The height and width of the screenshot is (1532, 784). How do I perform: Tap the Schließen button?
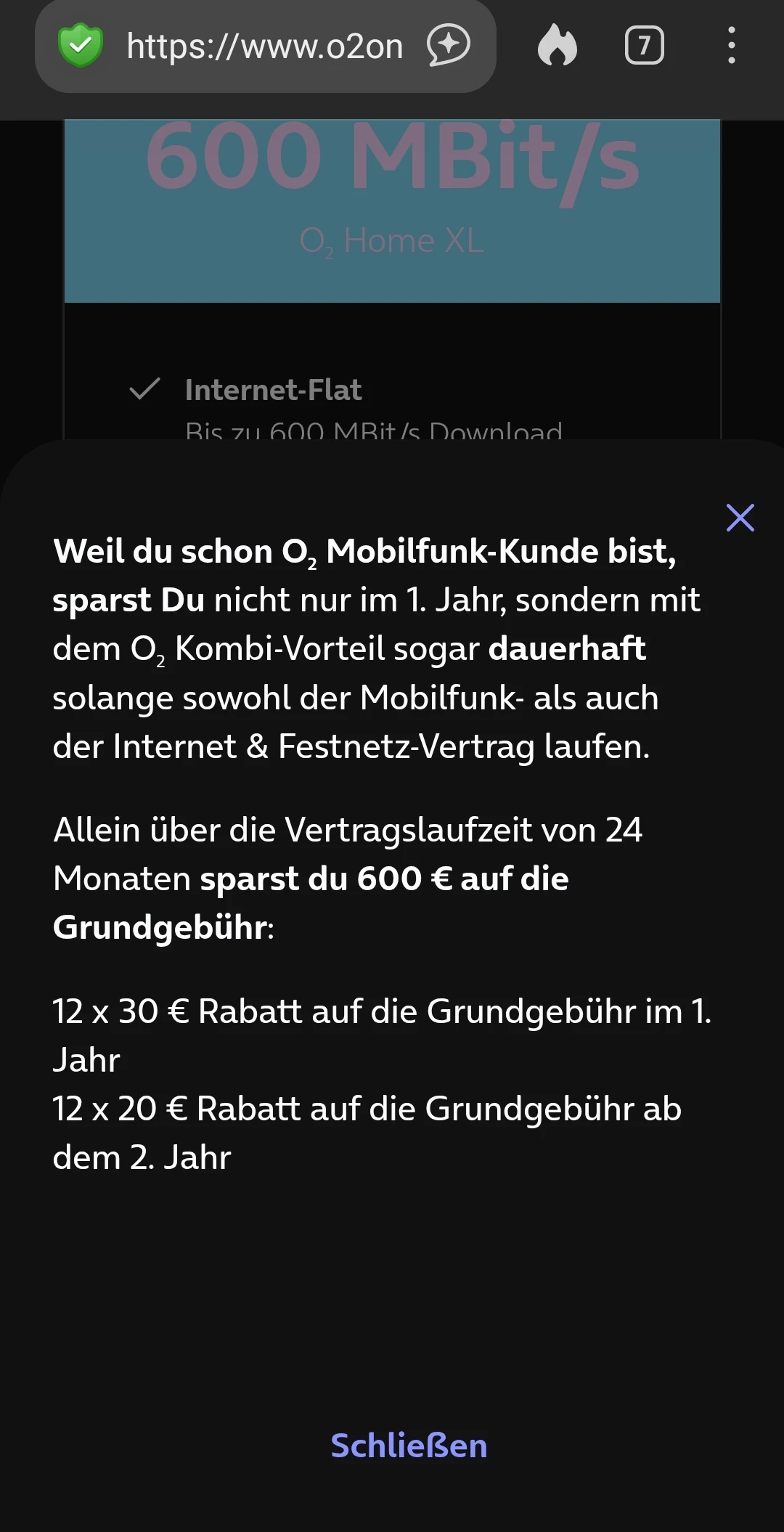point(409,1446)
